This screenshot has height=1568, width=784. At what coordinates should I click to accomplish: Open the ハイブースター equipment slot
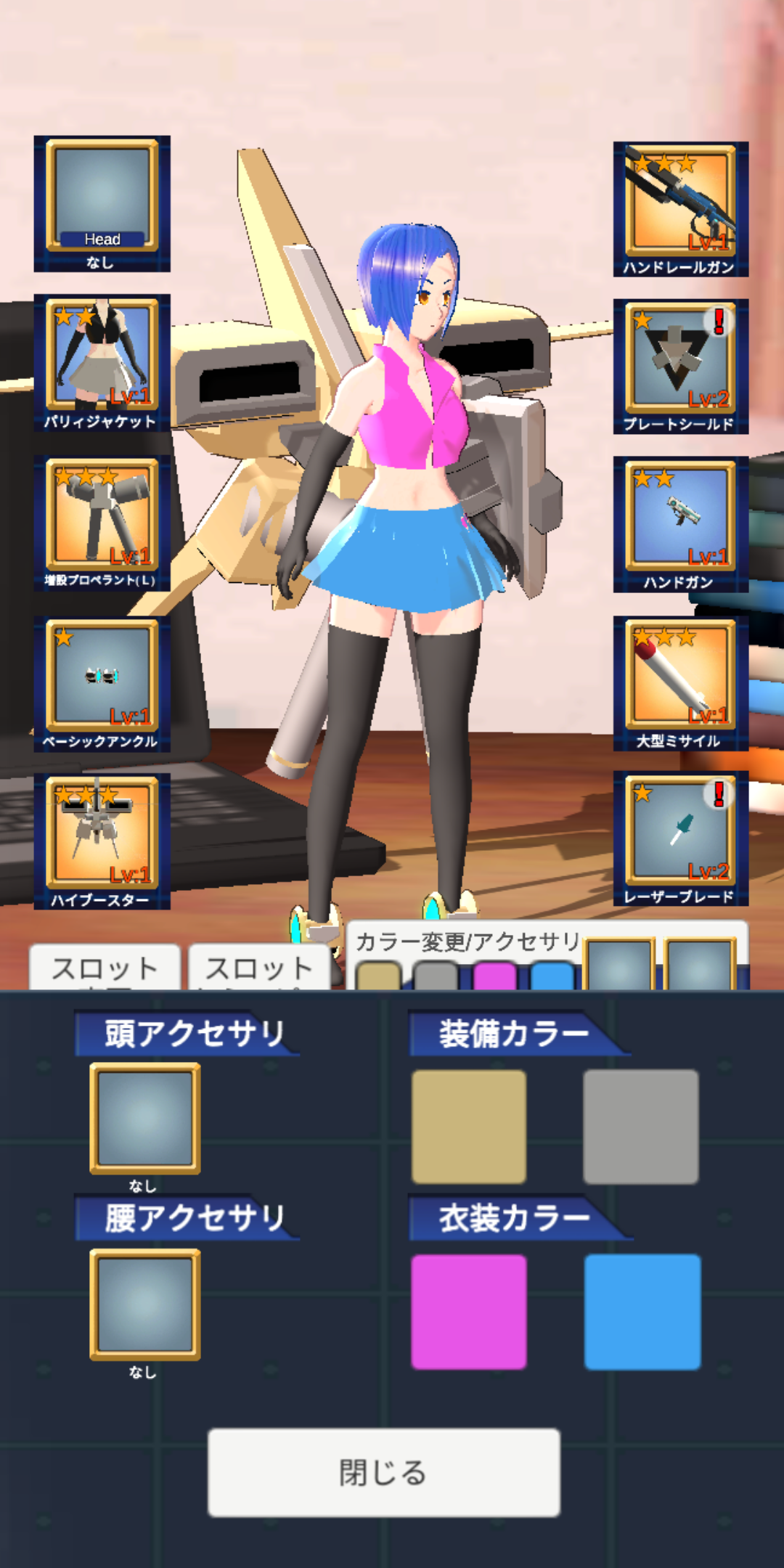[102, 841]
